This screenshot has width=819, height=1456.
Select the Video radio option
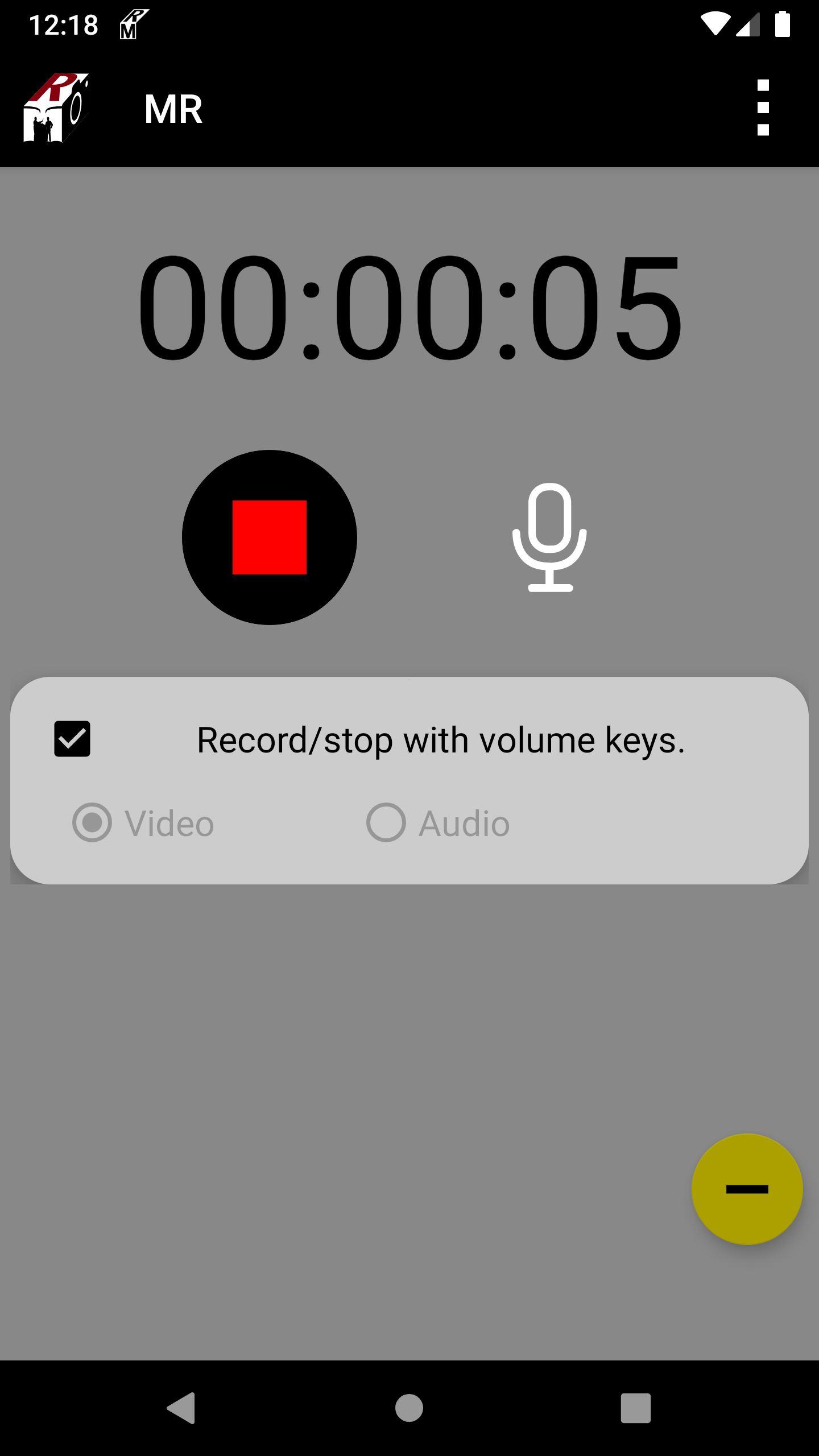pos(92,822)
